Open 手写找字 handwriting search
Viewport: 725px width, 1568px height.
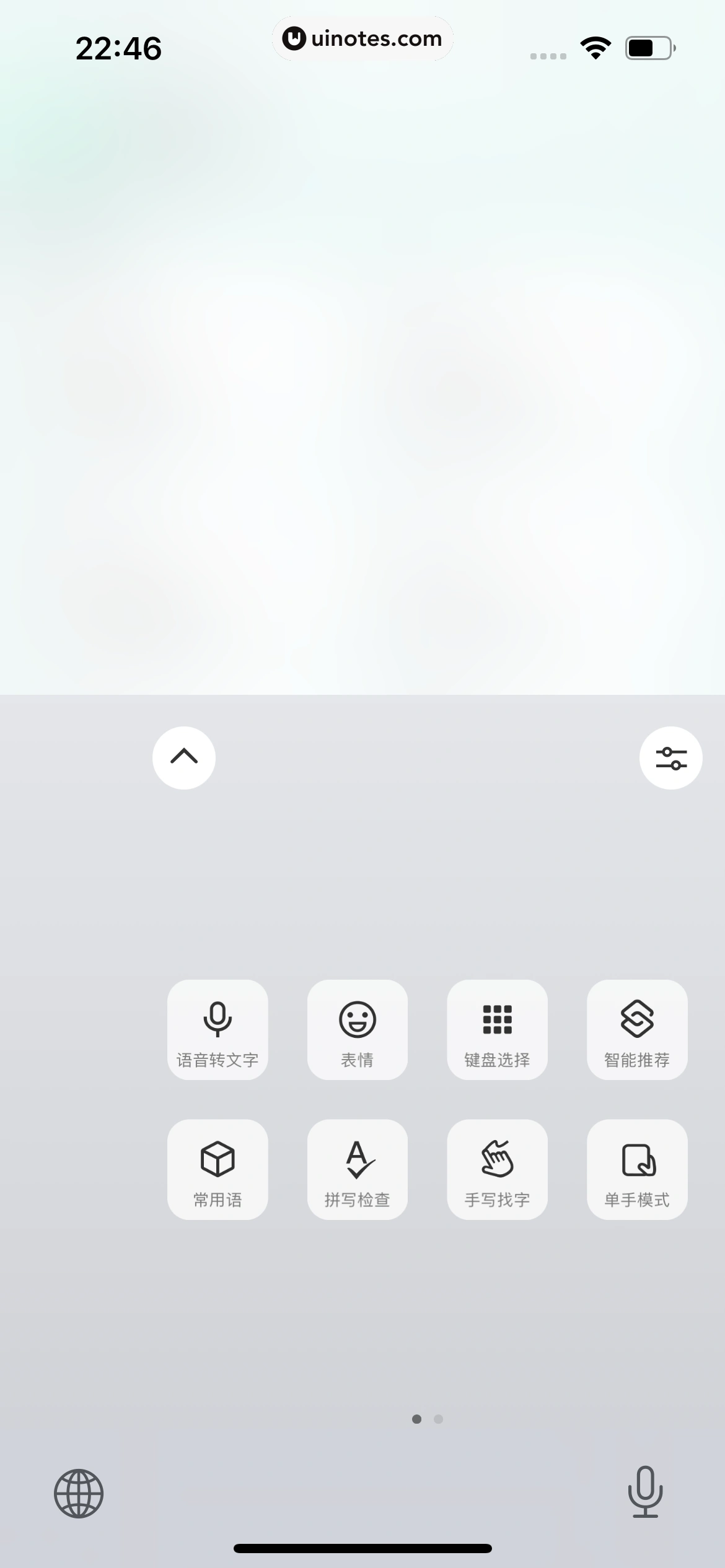pyautogui.click(x=498, y=1169)
